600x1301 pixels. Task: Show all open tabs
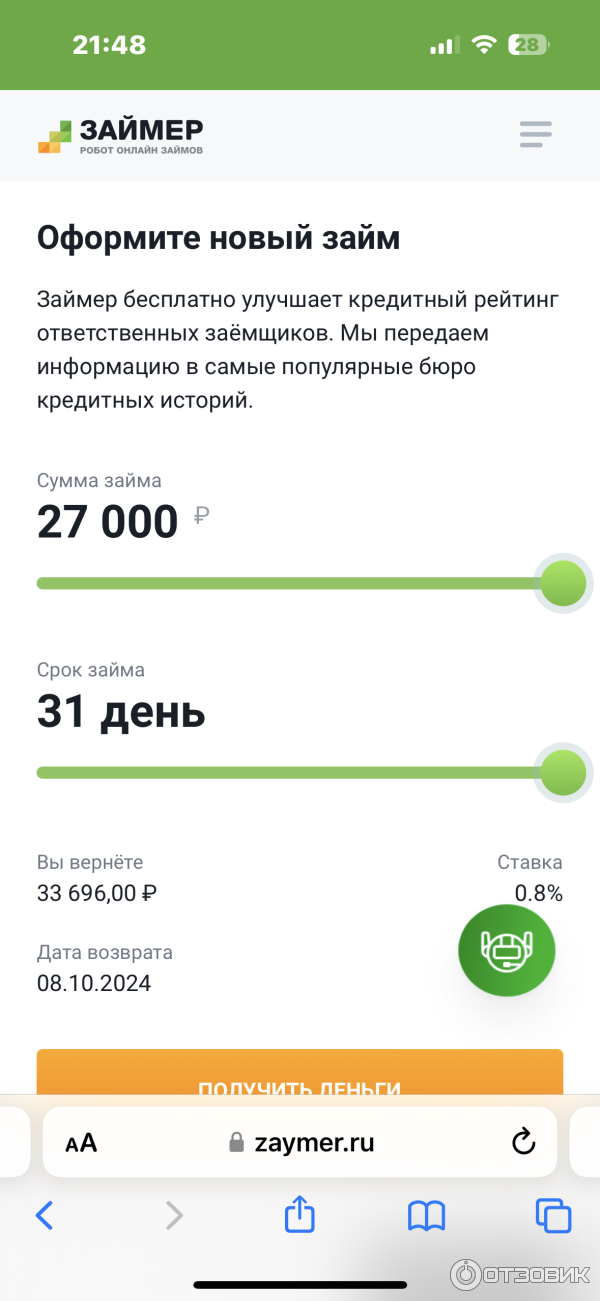(x=553, y=1215)
